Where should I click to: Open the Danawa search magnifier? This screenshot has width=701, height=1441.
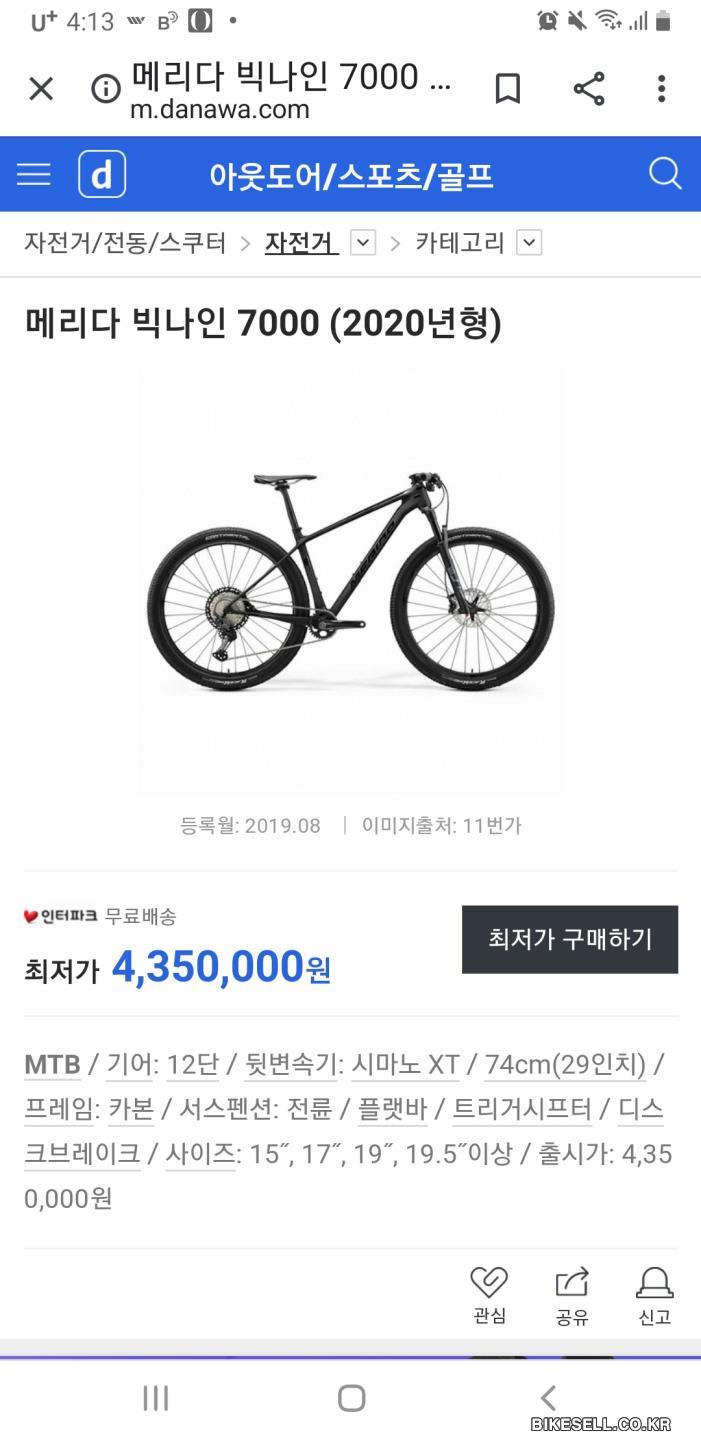665,174
